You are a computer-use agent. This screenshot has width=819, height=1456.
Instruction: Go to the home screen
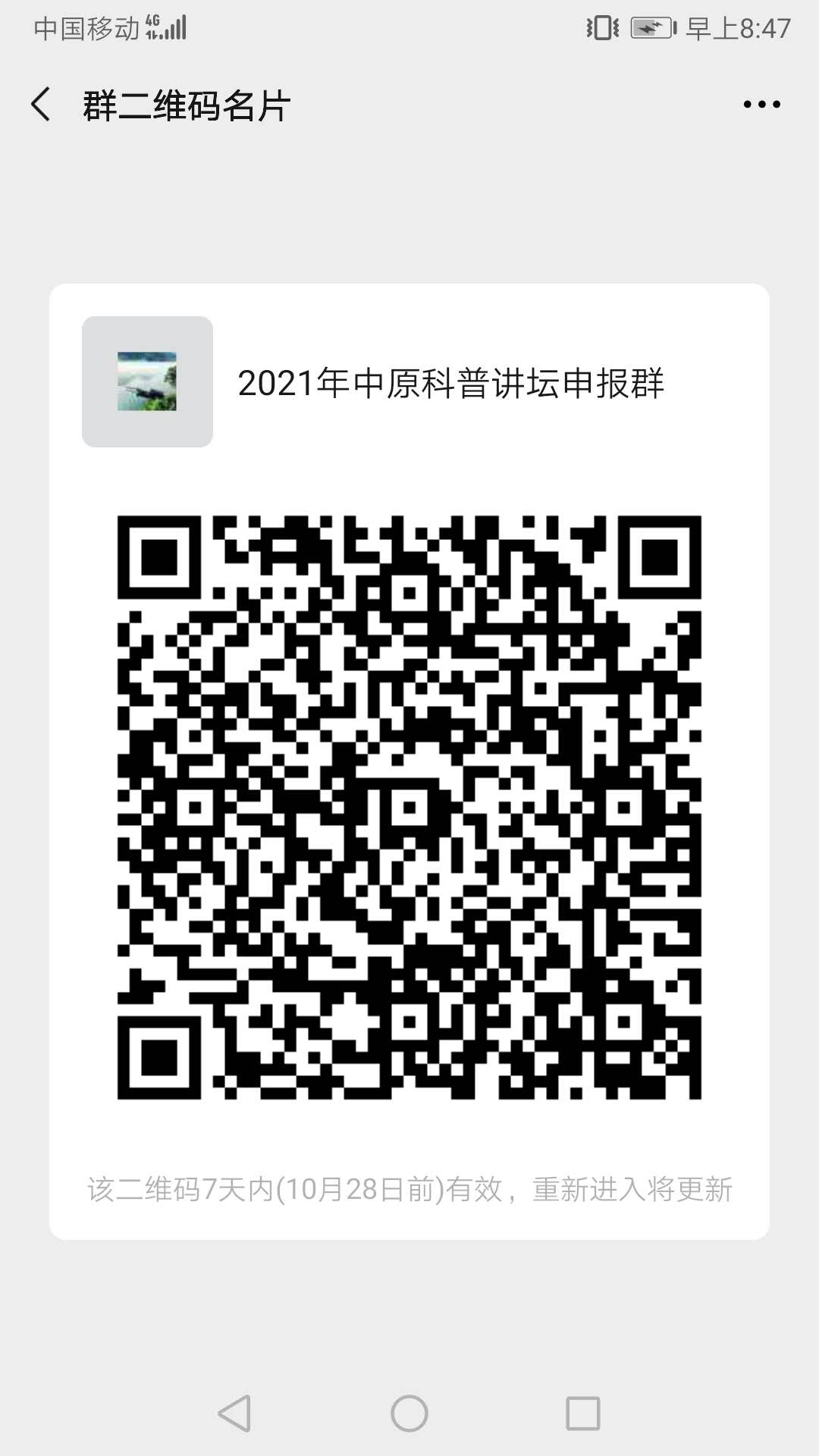pos(409,1414)
